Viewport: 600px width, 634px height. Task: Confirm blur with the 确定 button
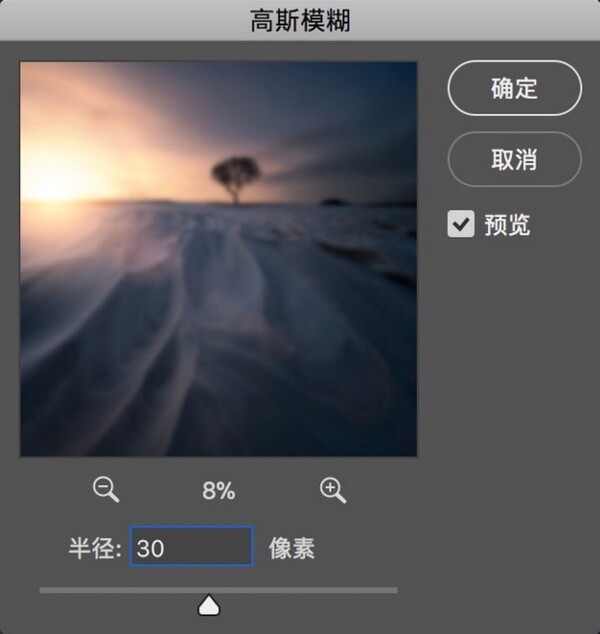(x=514, y=88)
